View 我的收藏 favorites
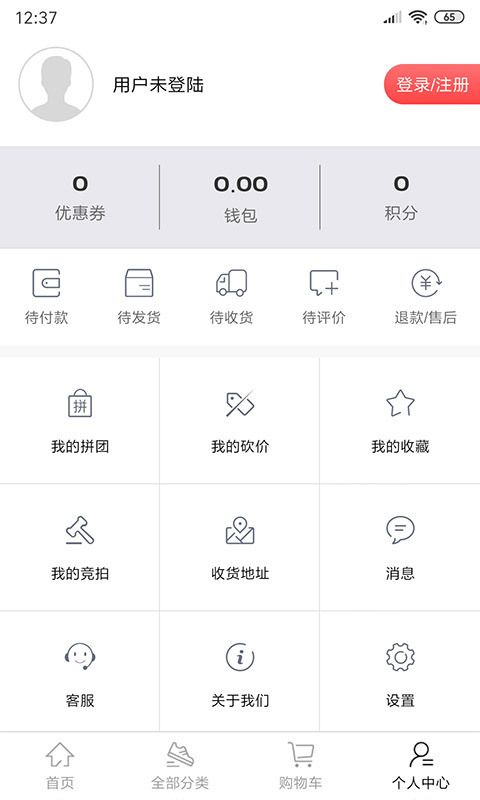Image resolution: width=480 pixels, height=800 pixels. pyautogui.click(x=400, y=420)
